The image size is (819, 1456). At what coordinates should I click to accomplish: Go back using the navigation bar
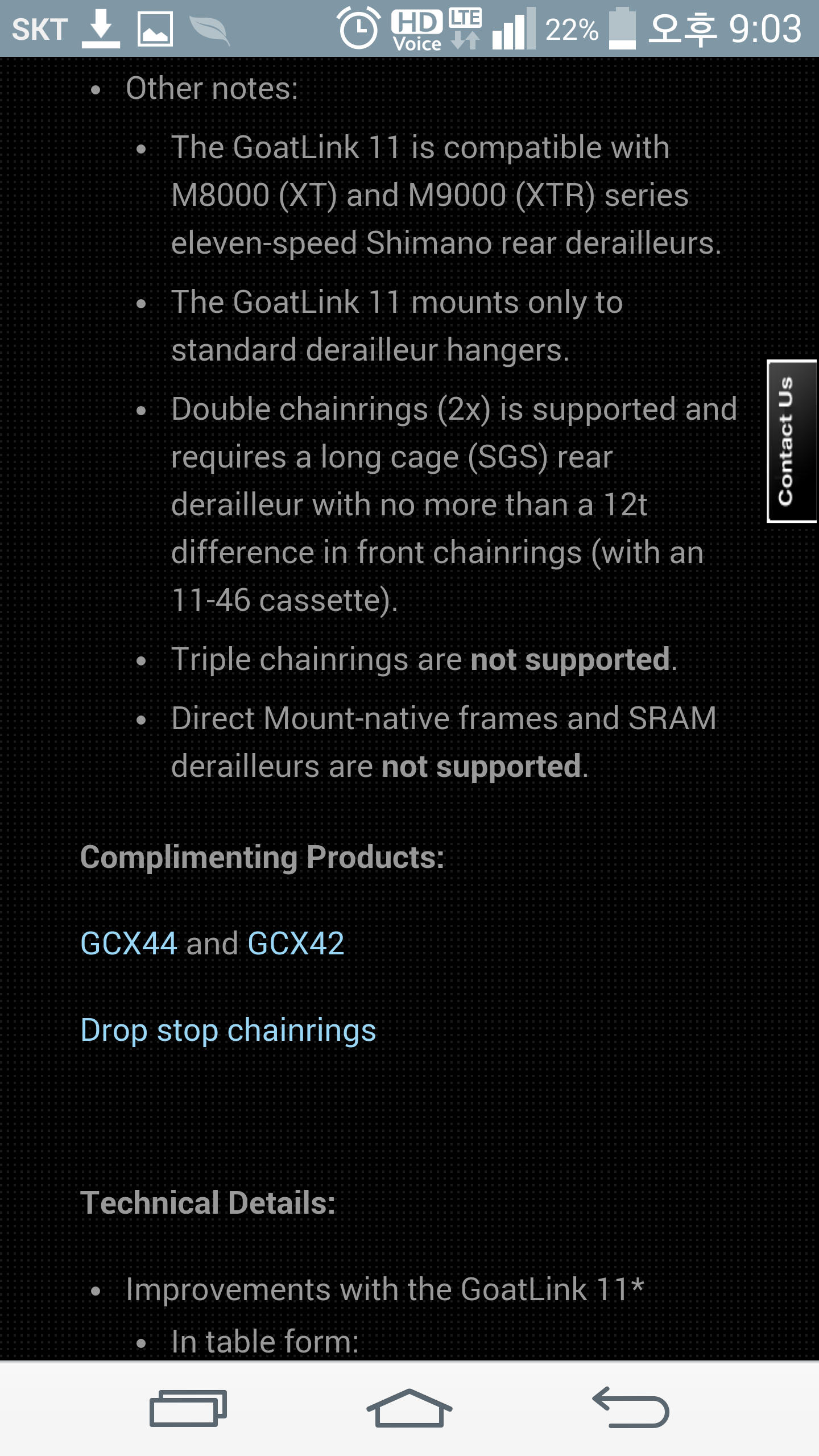(631, 1408)
